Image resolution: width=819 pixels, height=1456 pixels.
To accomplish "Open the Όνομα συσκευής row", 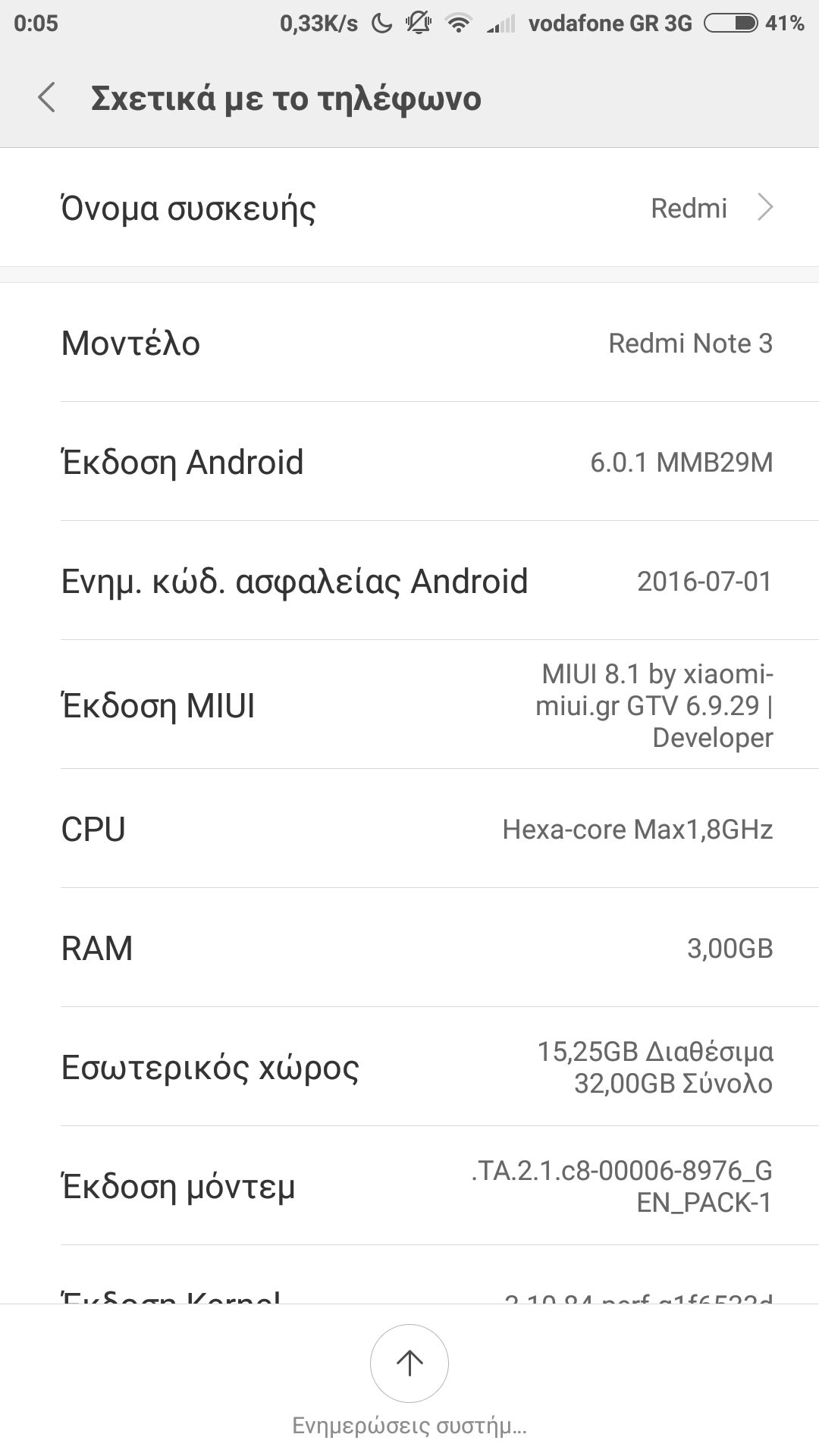I will (x=409, y=208).
